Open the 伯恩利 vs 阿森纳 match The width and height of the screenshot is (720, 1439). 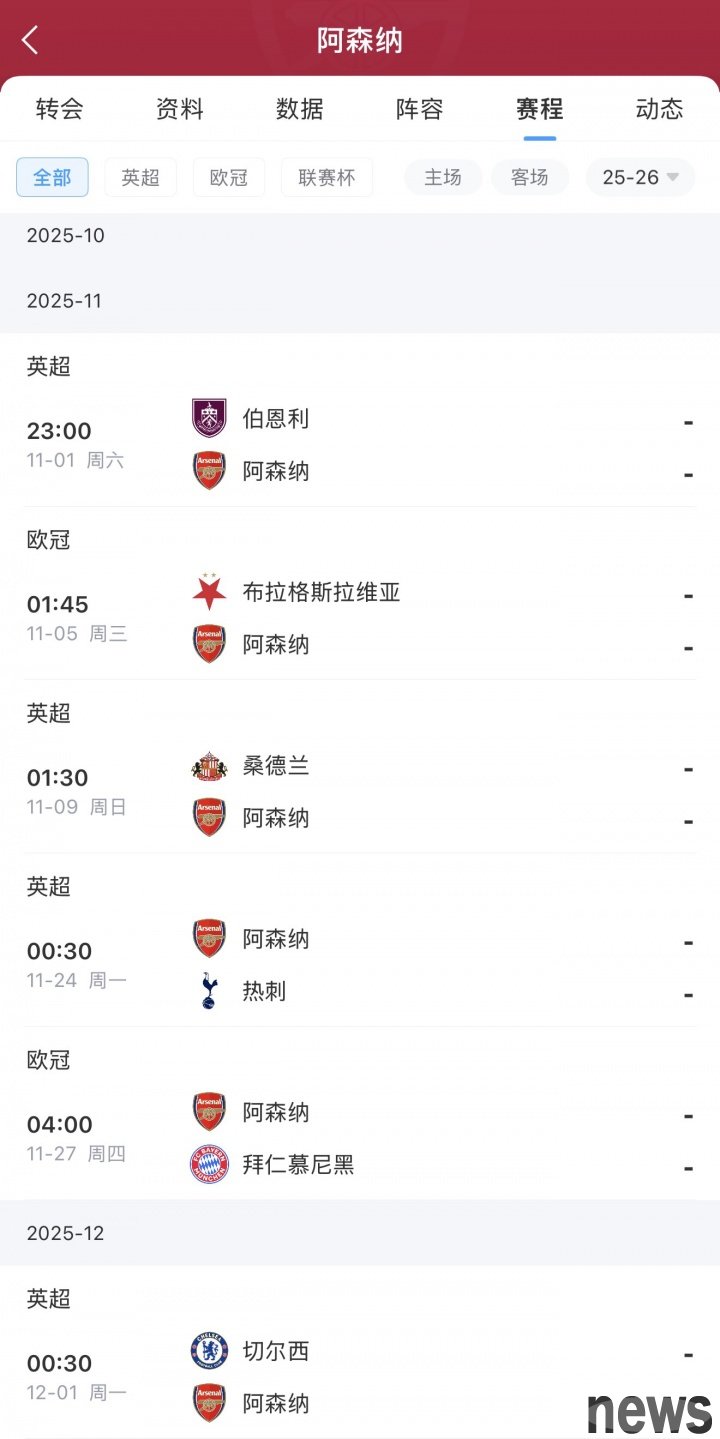[x=360, y=444]
